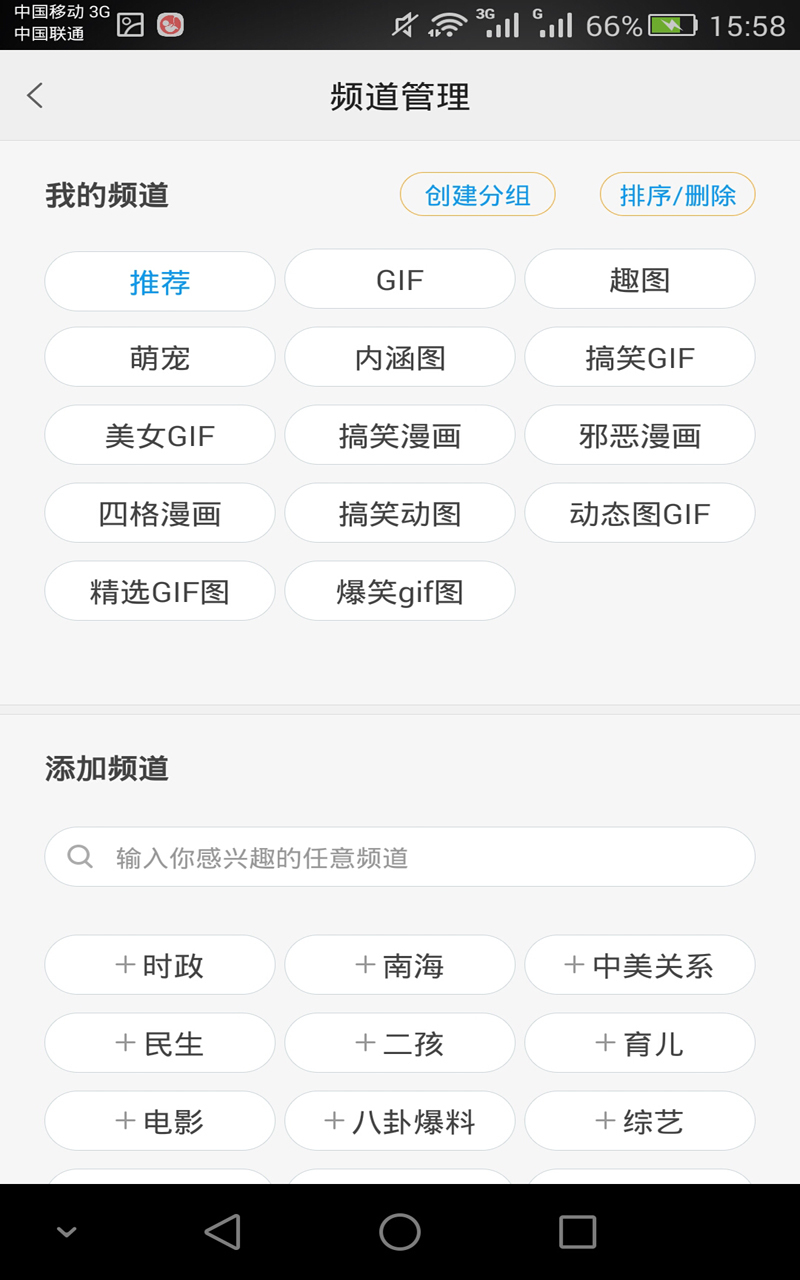
Task: Add the 时政 channel
Action: click(159, 965)
